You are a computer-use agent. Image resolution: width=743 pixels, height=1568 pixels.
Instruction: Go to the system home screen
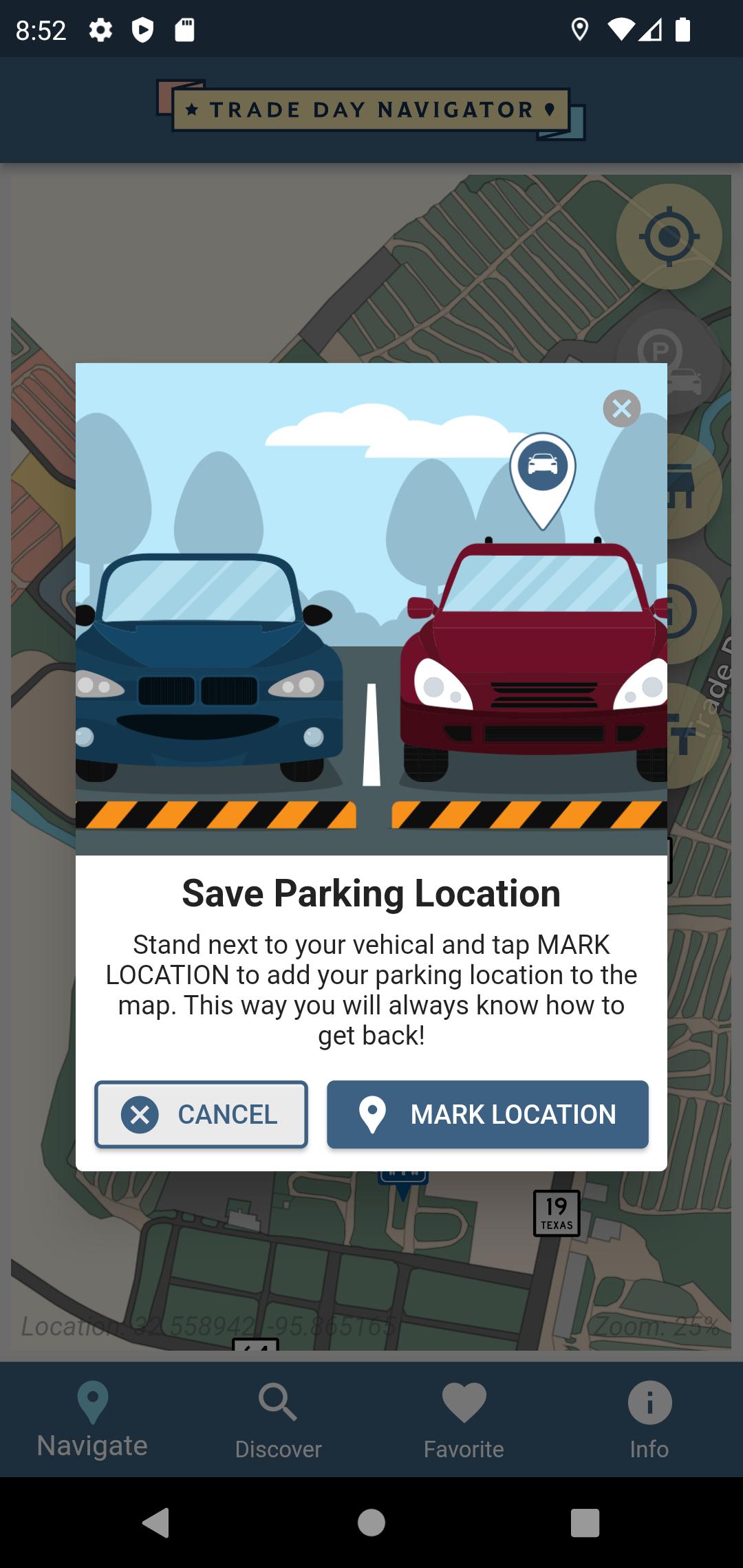[371, 1523]
